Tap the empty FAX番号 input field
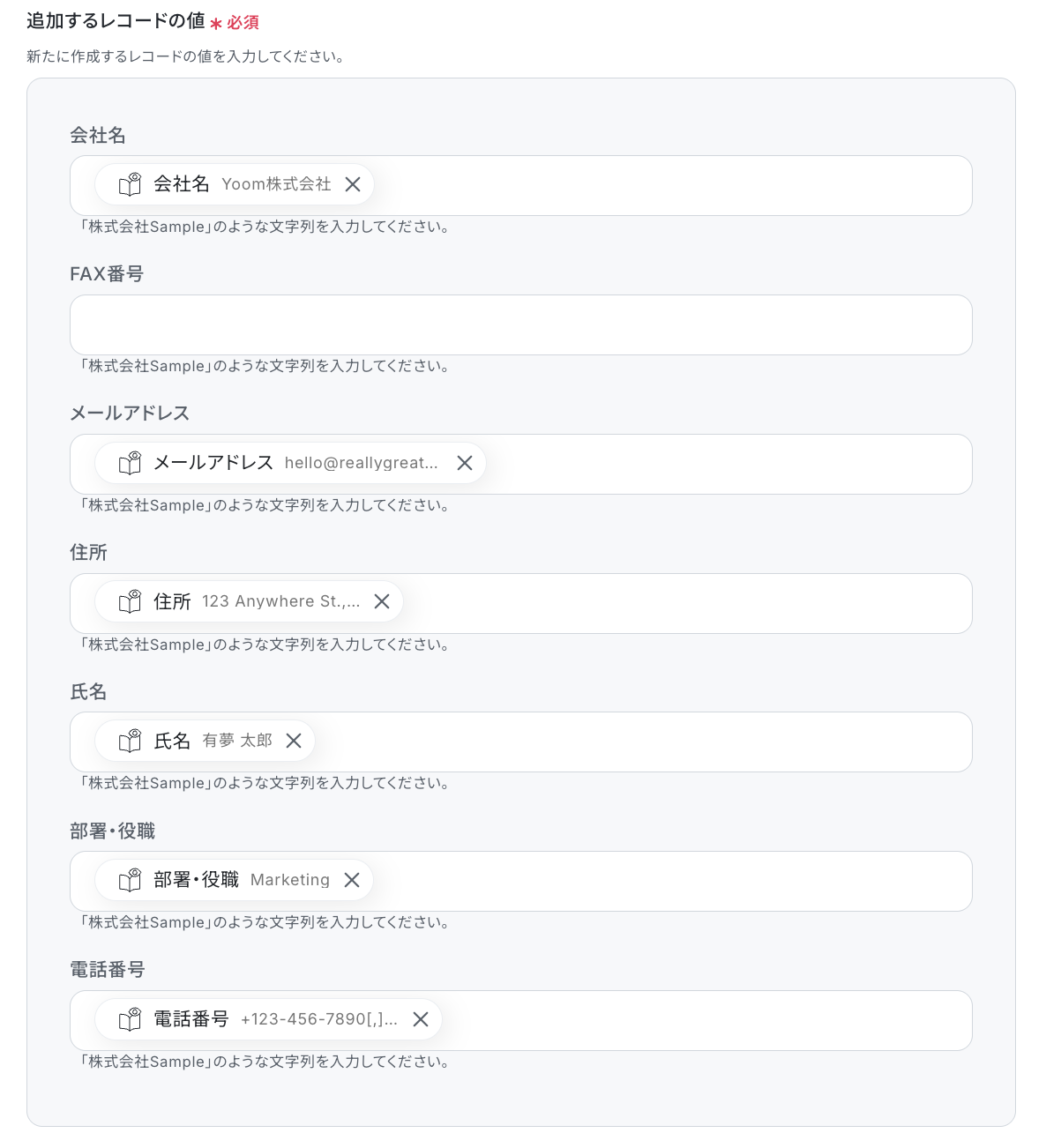The height and width of the screenshot is (1148, 1046). coord(521,325)
